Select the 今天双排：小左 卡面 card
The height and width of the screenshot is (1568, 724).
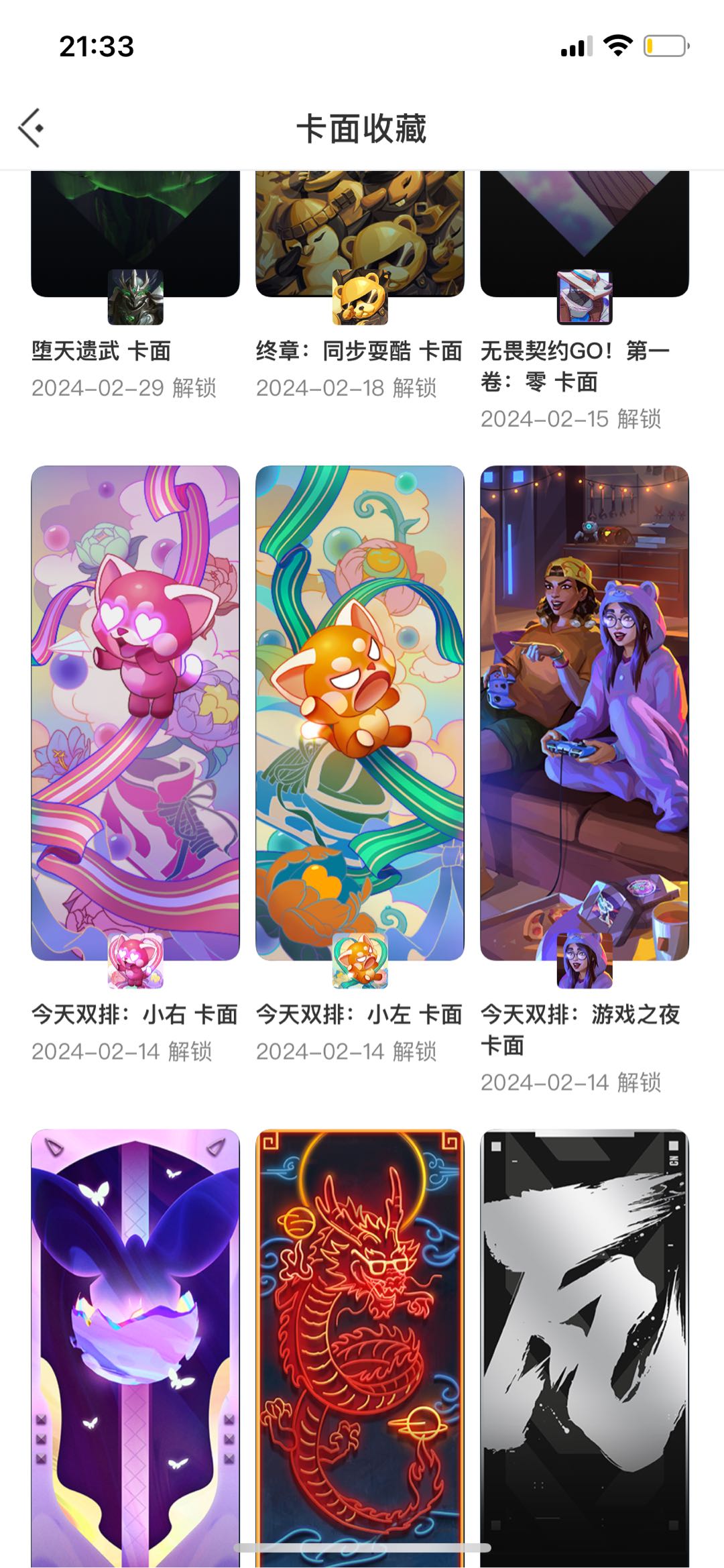[359, 712]
